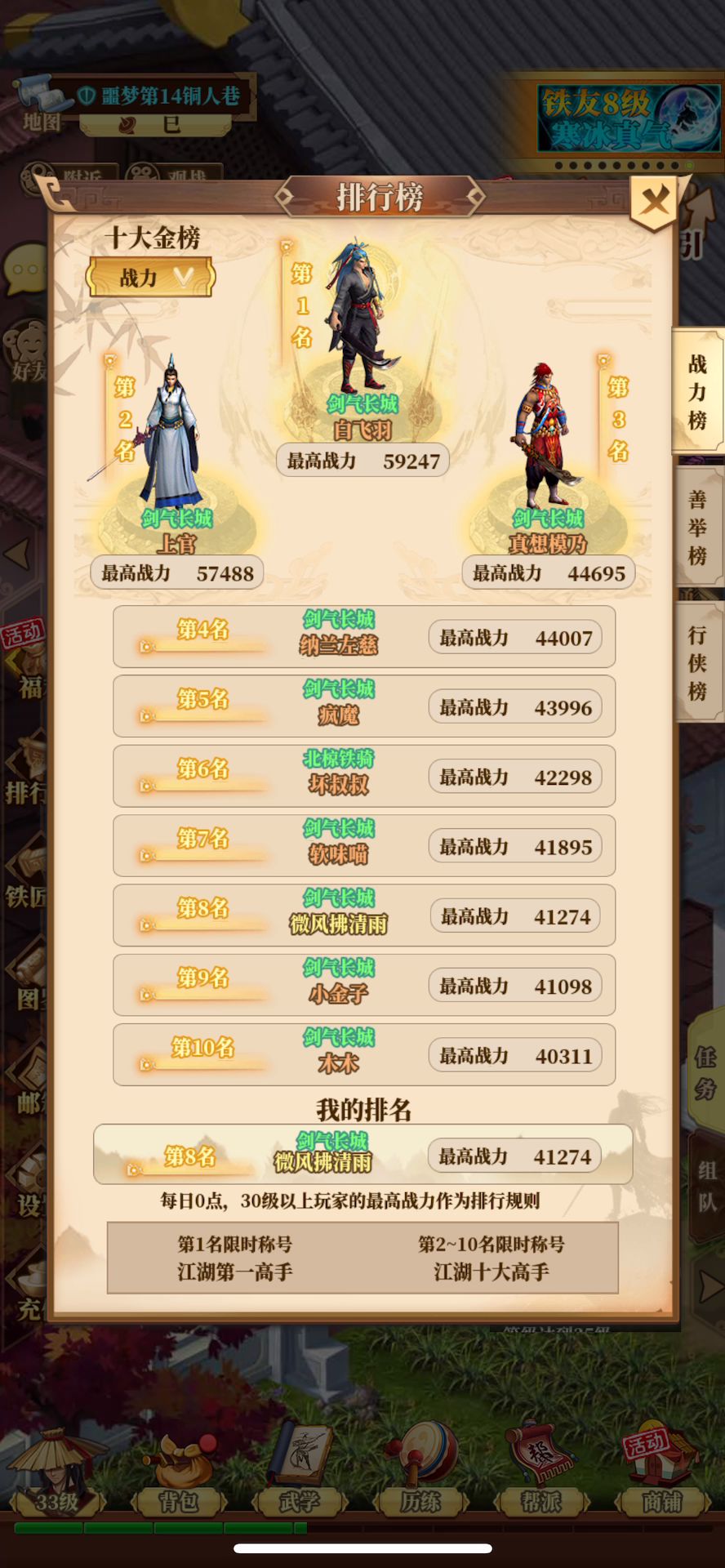Switch to the 行侠榜 tab
The image size is (725, 1568).
pos(698,662)
